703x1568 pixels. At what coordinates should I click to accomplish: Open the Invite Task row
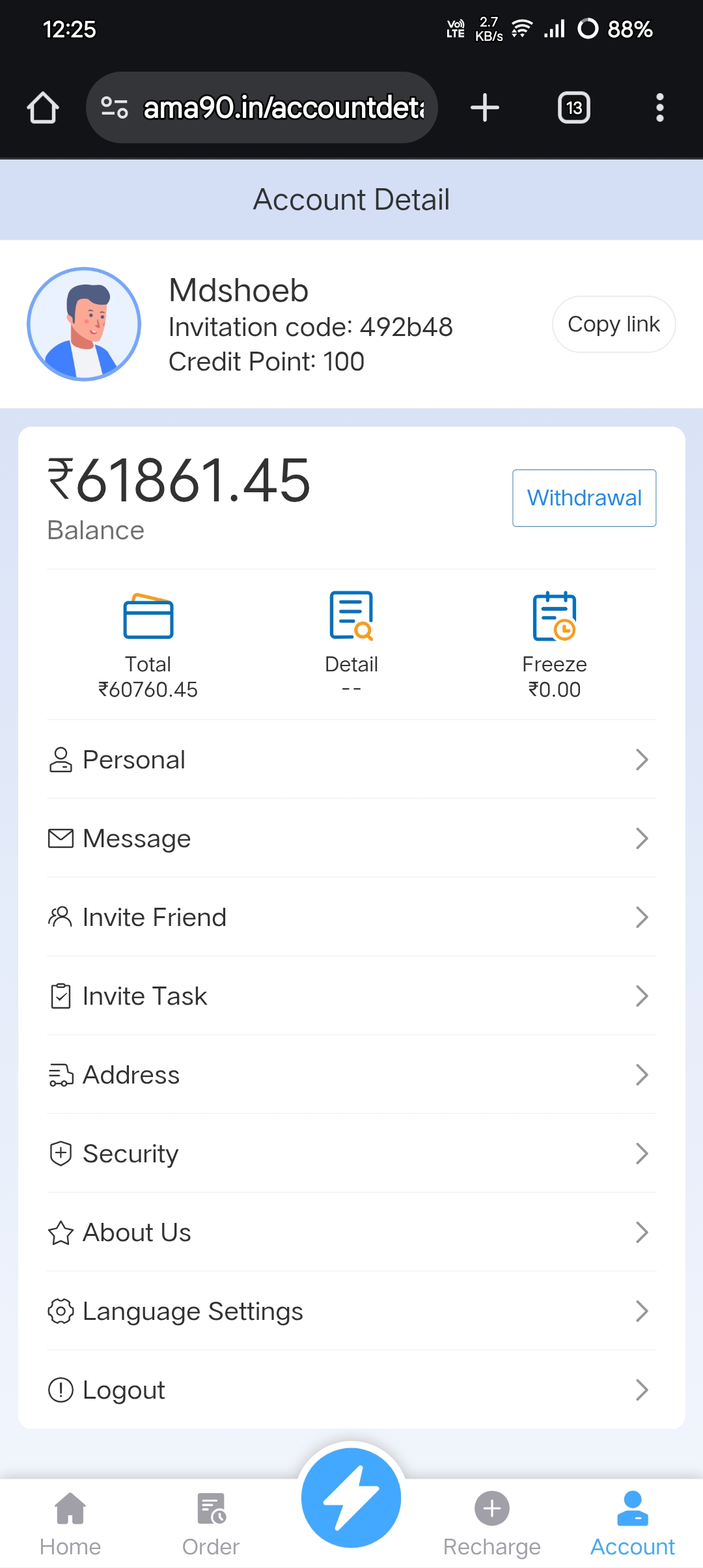[x=351, y=996]
